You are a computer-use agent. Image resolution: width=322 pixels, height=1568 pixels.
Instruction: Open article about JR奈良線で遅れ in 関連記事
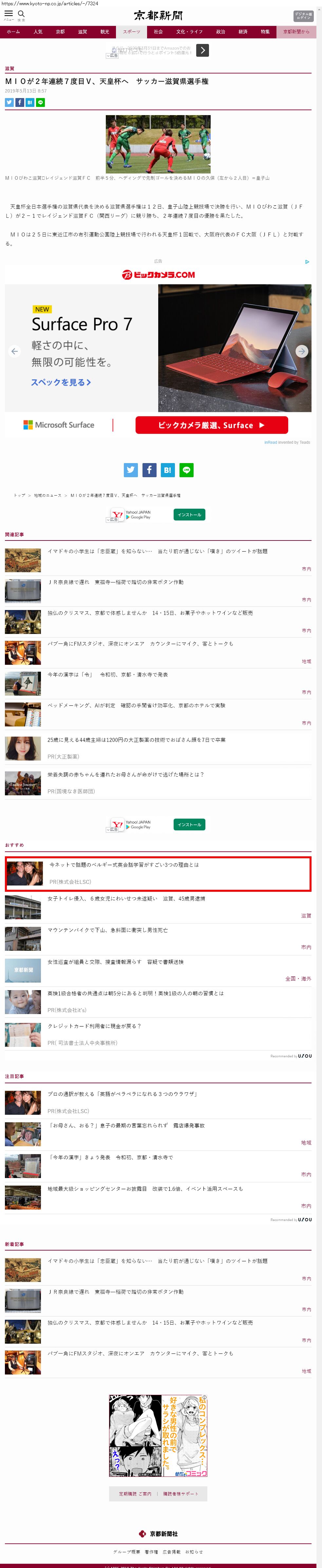point(115,582)
